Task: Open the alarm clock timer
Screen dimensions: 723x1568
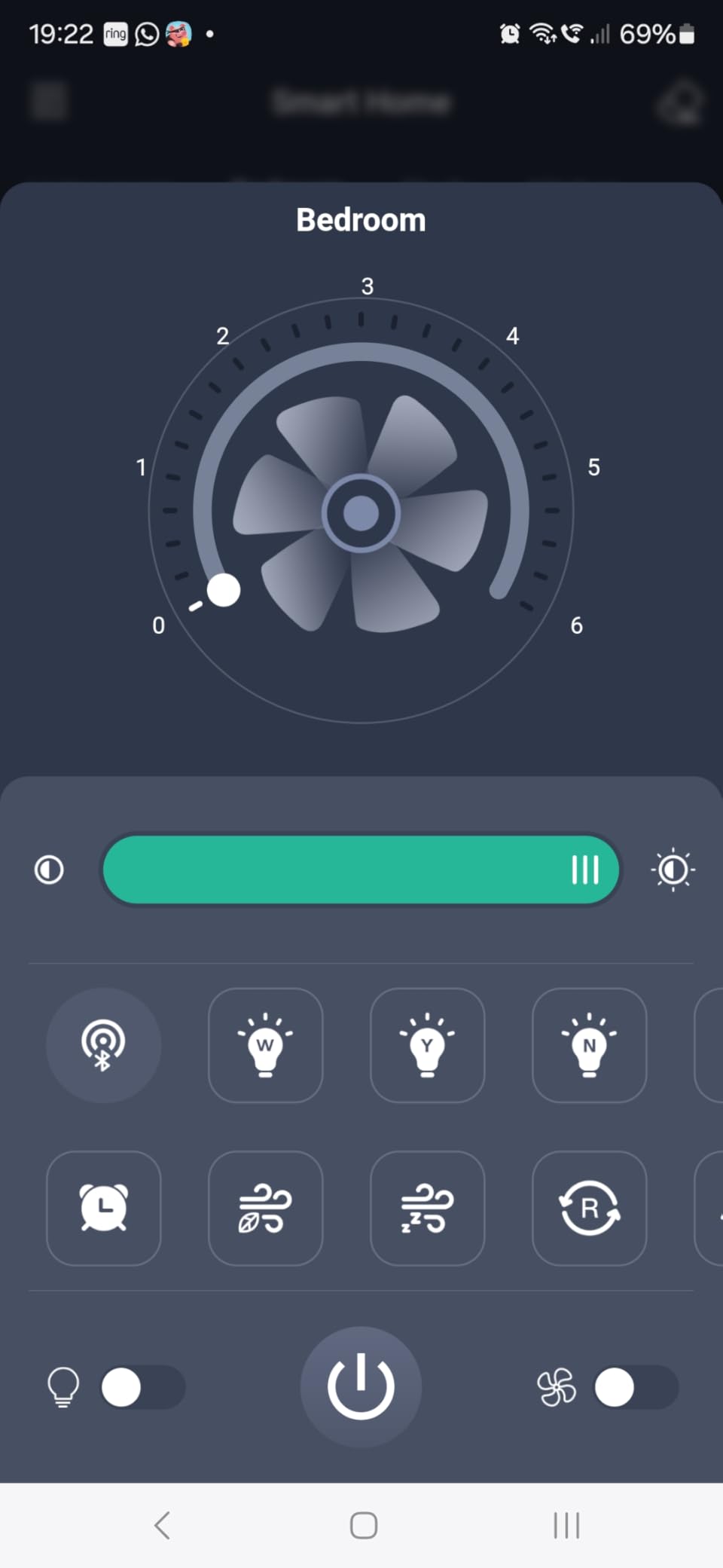Action: click(x=104, y=1208)
